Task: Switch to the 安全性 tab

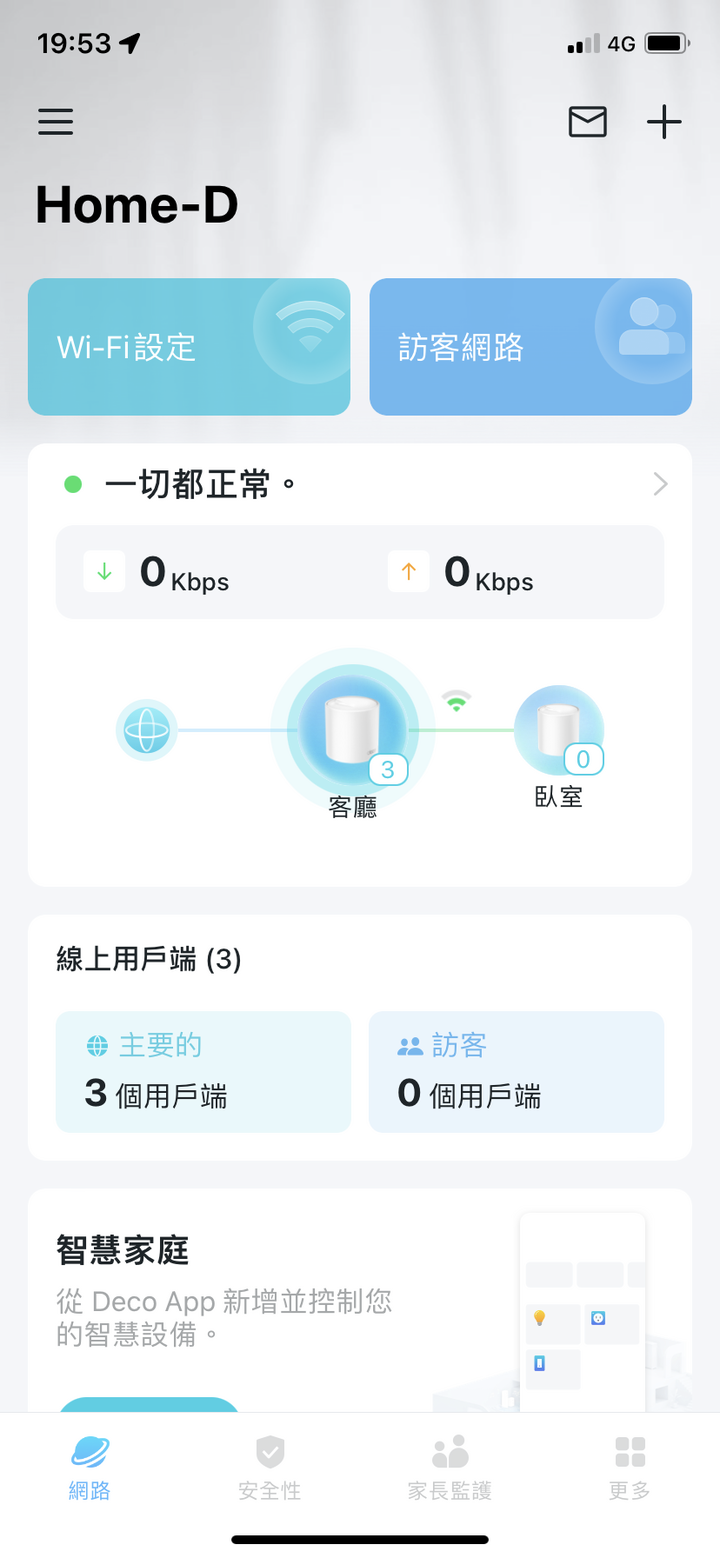Action: (270, 1467)
